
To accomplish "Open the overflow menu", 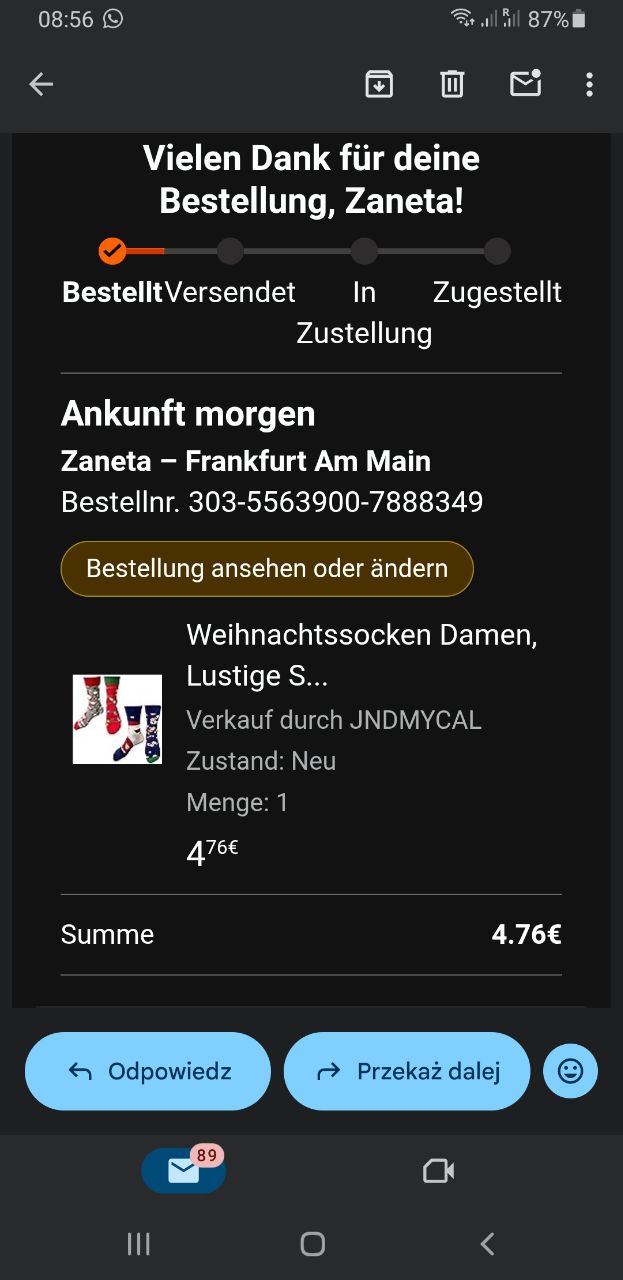I will point(589,85).
